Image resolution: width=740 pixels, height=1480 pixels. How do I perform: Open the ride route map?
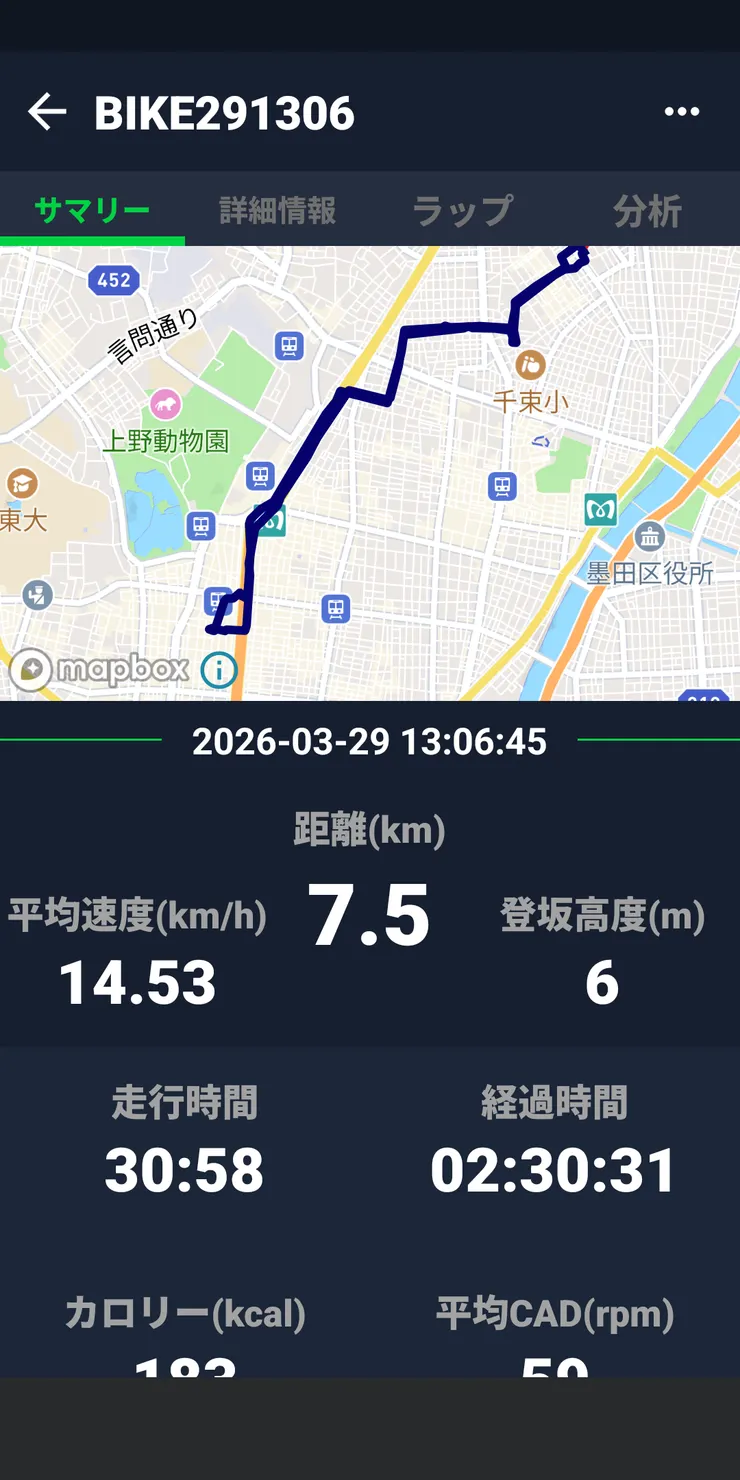pos(400,470)
